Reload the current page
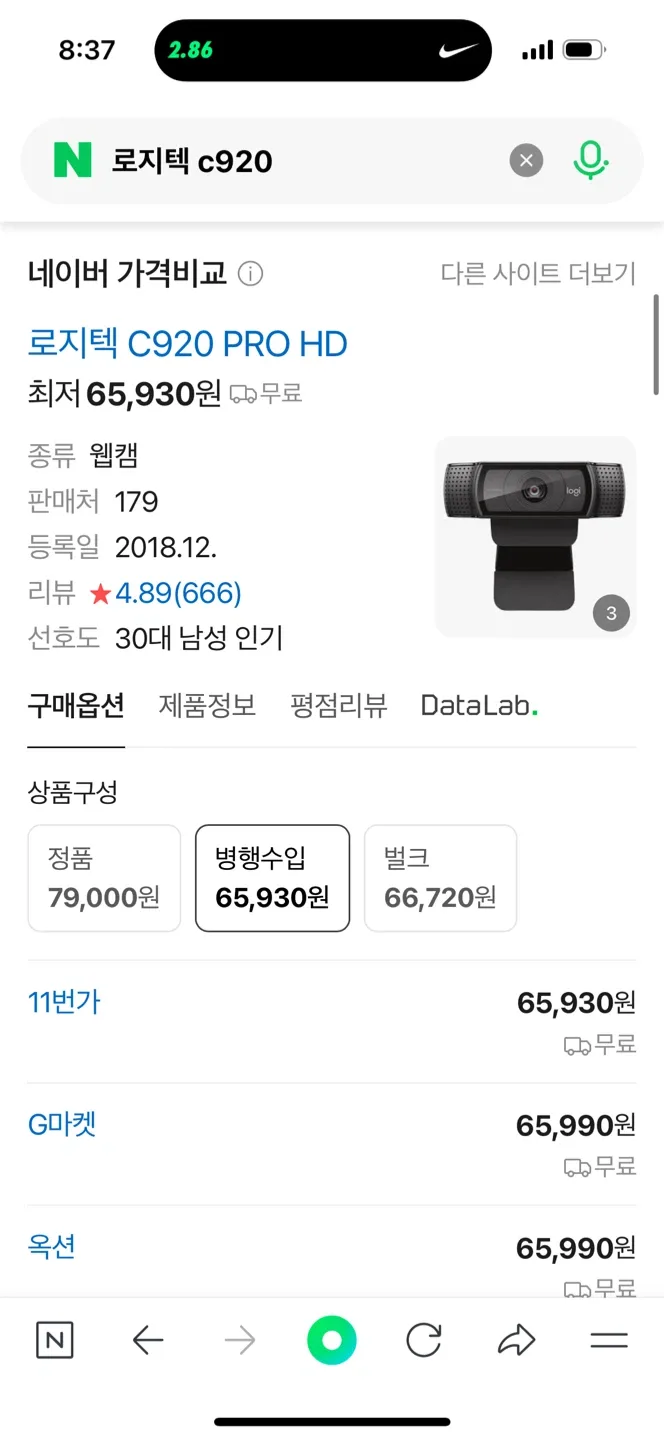664x1440 pixels. [x=424, y=1341]
